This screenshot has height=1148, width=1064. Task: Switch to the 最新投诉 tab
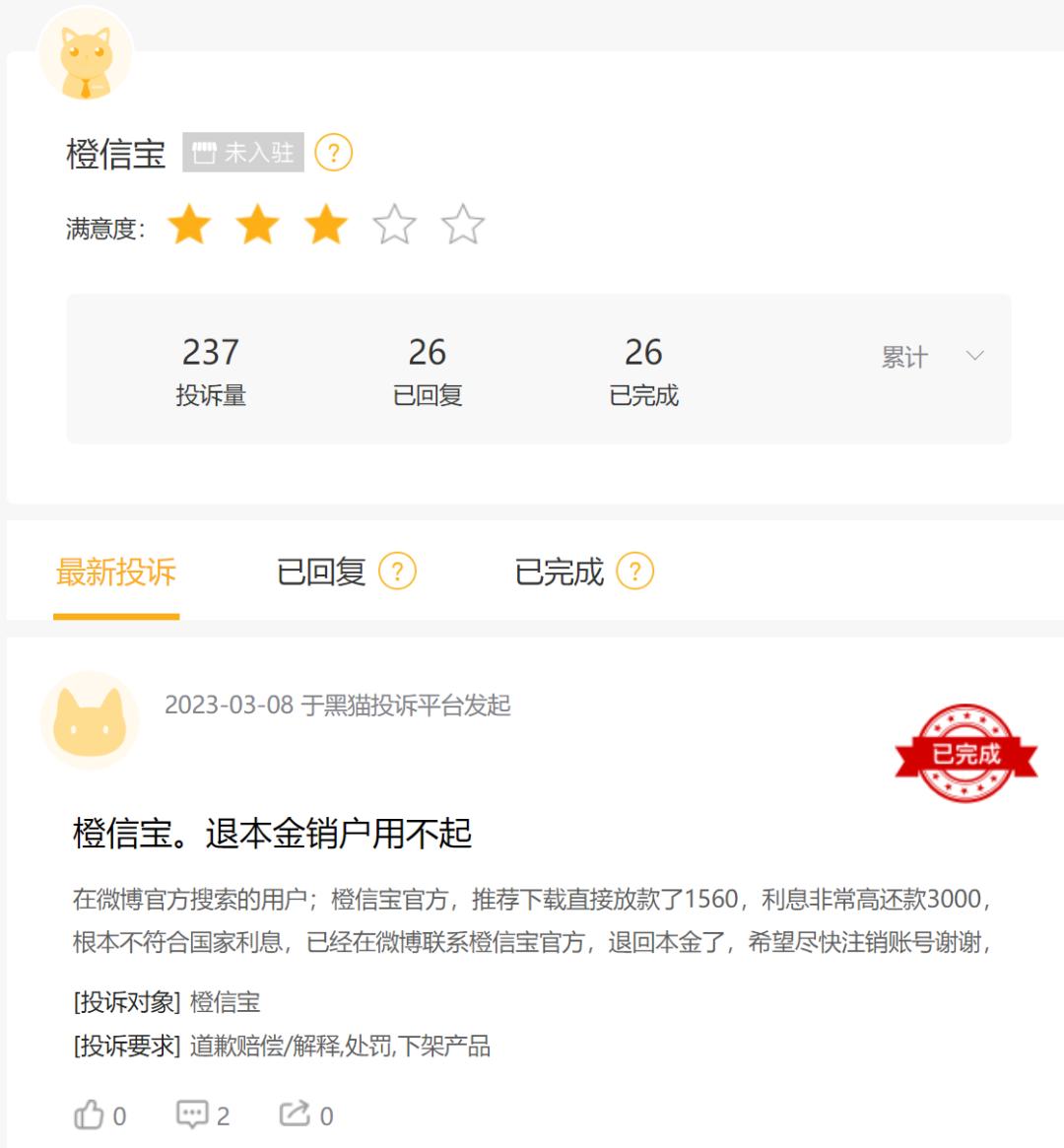116,573
